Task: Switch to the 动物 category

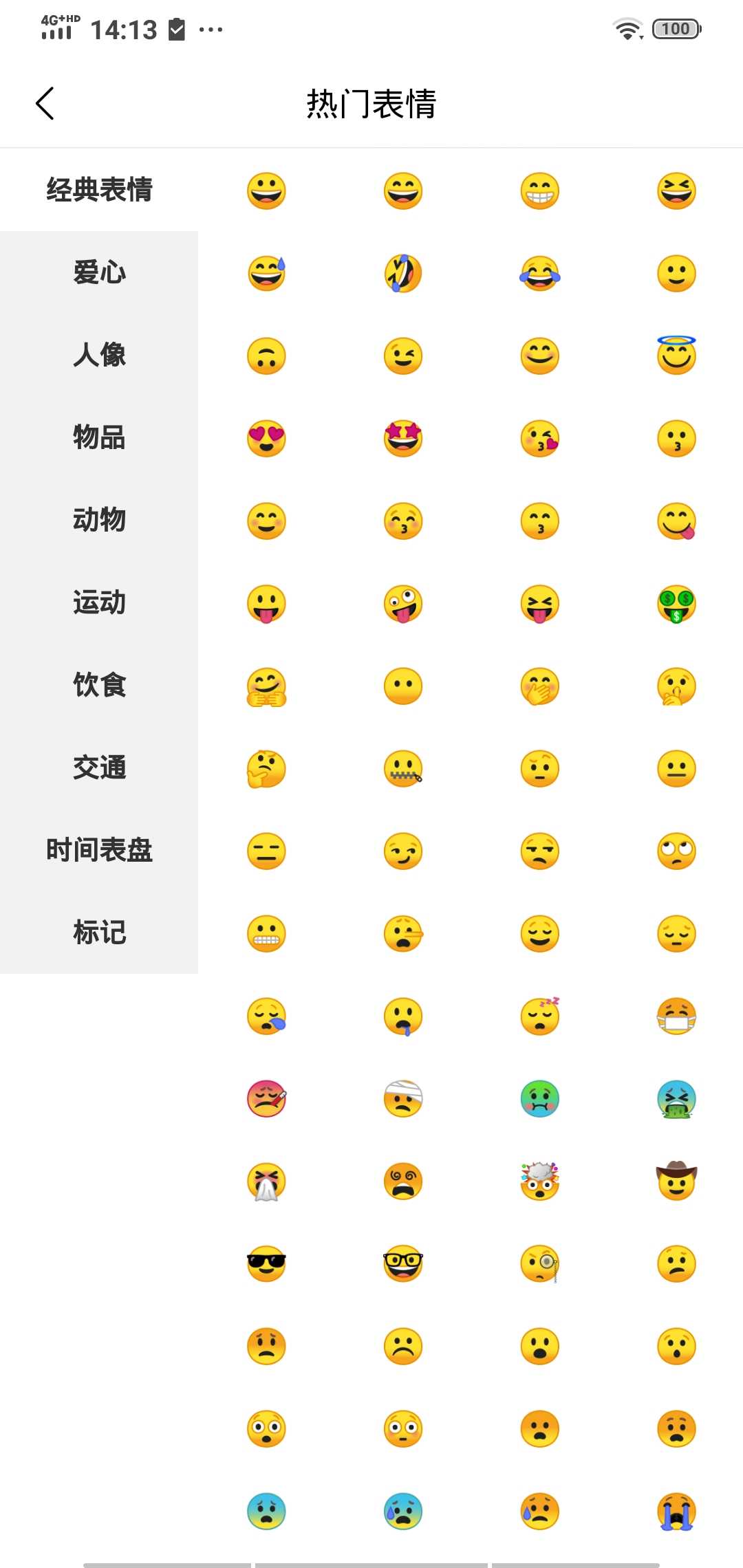Action: [98, 521]
